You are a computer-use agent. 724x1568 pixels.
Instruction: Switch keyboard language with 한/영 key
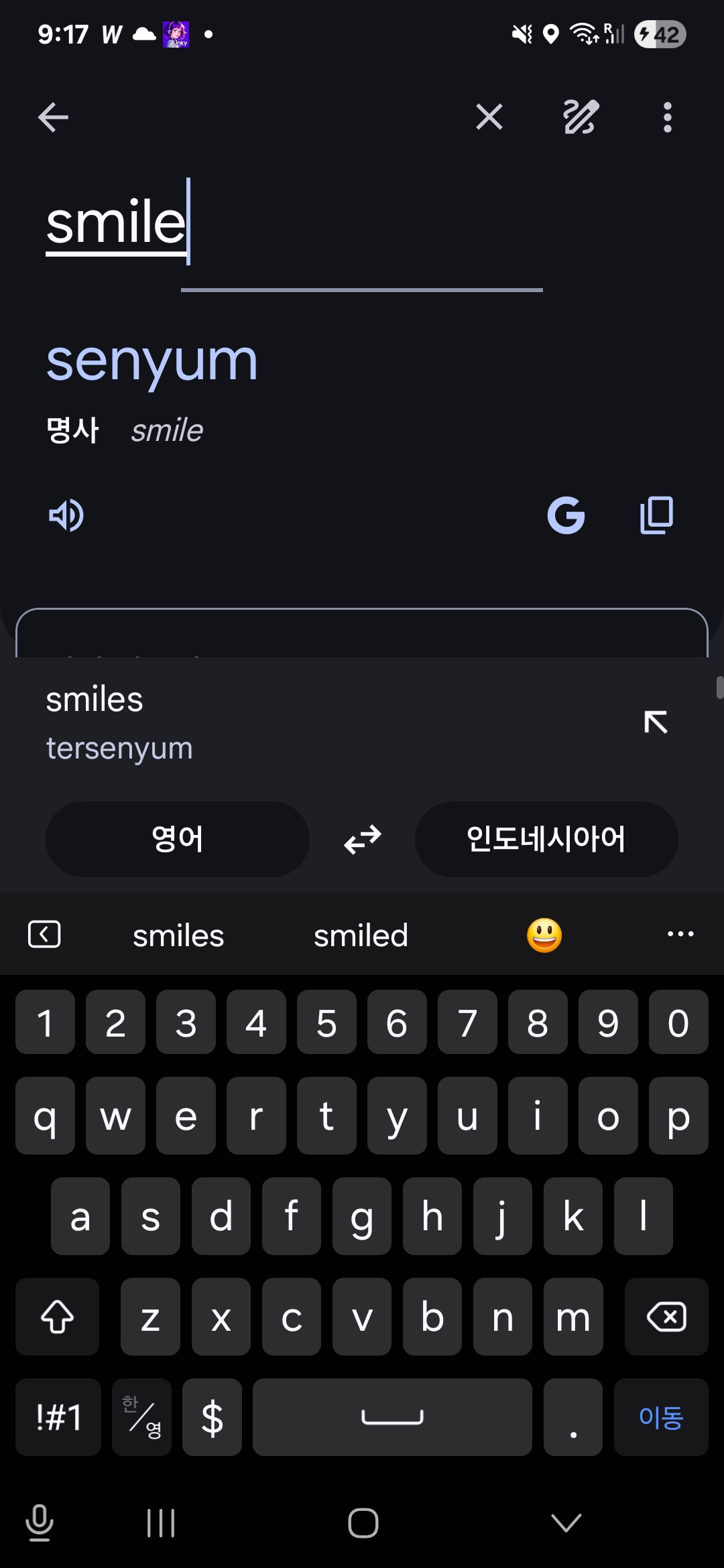[x=141, y=1417]
